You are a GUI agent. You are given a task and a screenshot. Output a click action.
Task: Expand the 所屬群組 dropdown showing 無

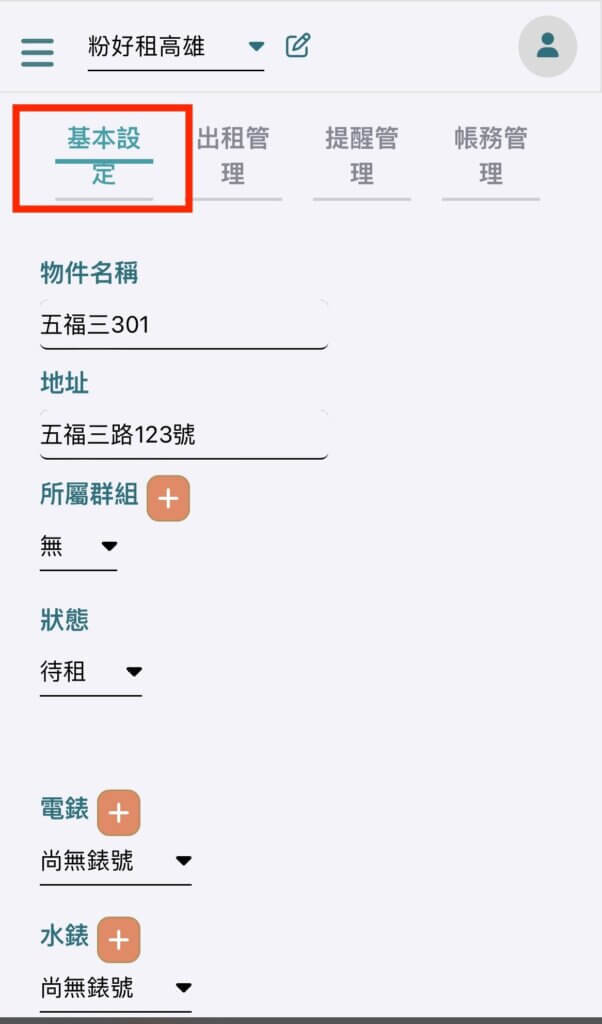(x=79, y=547)
